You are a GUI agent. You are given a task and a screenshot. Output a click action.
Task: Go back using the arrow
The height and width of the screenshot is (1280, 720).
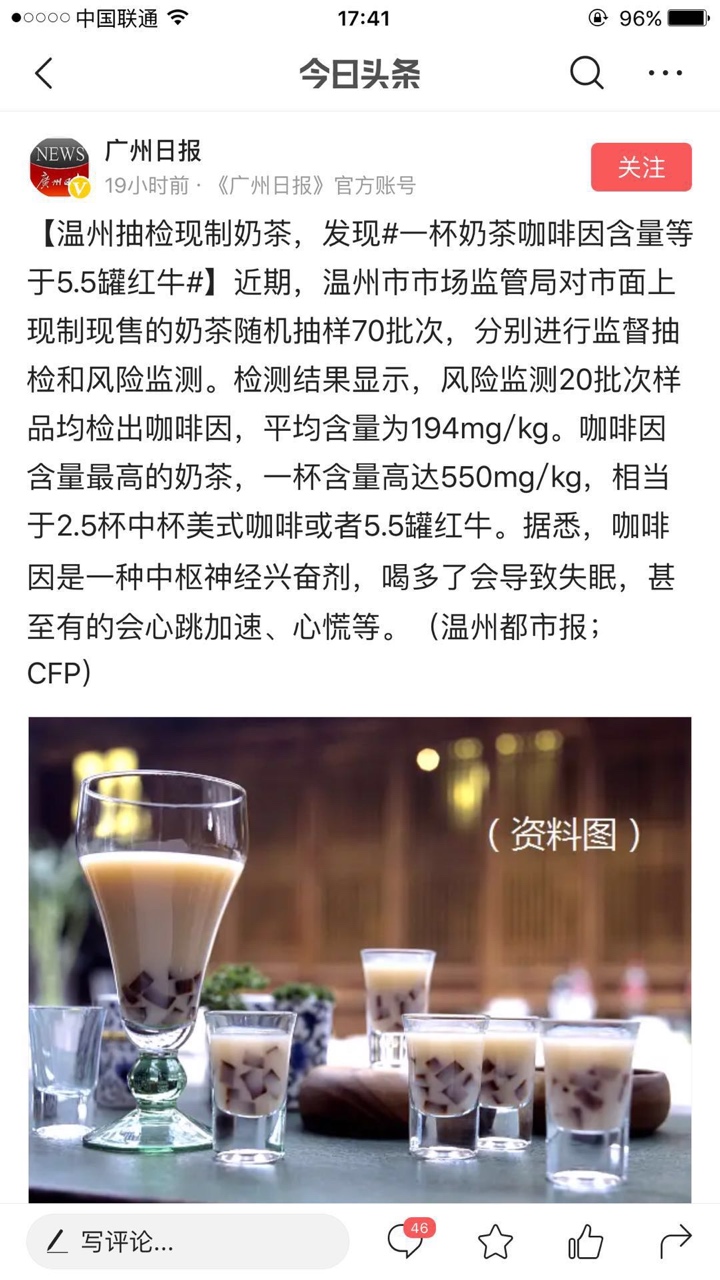pyautogui.click(x=44, y=73)
